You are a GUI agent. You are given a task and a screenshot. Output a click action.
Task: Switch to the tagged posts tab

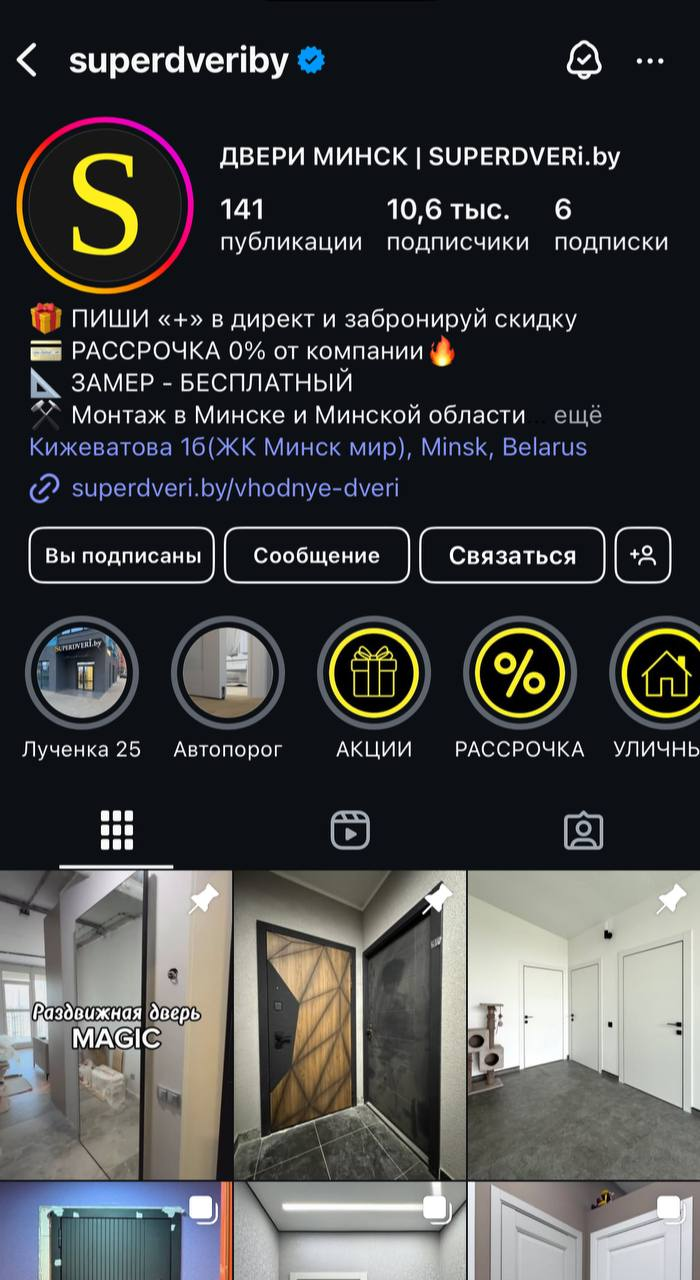(x=583, y=830)
